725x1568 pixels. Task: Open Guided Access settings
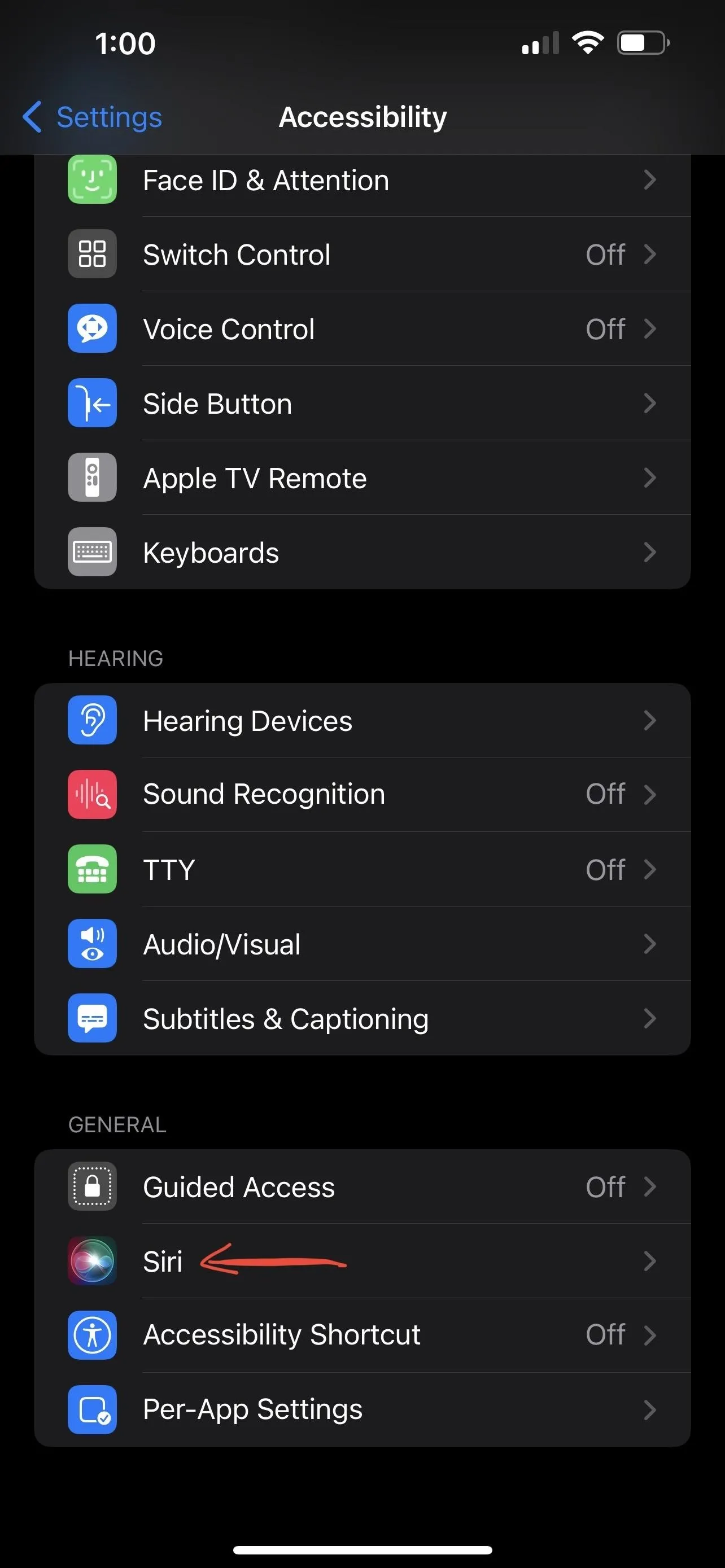(x=362, y=1186)
